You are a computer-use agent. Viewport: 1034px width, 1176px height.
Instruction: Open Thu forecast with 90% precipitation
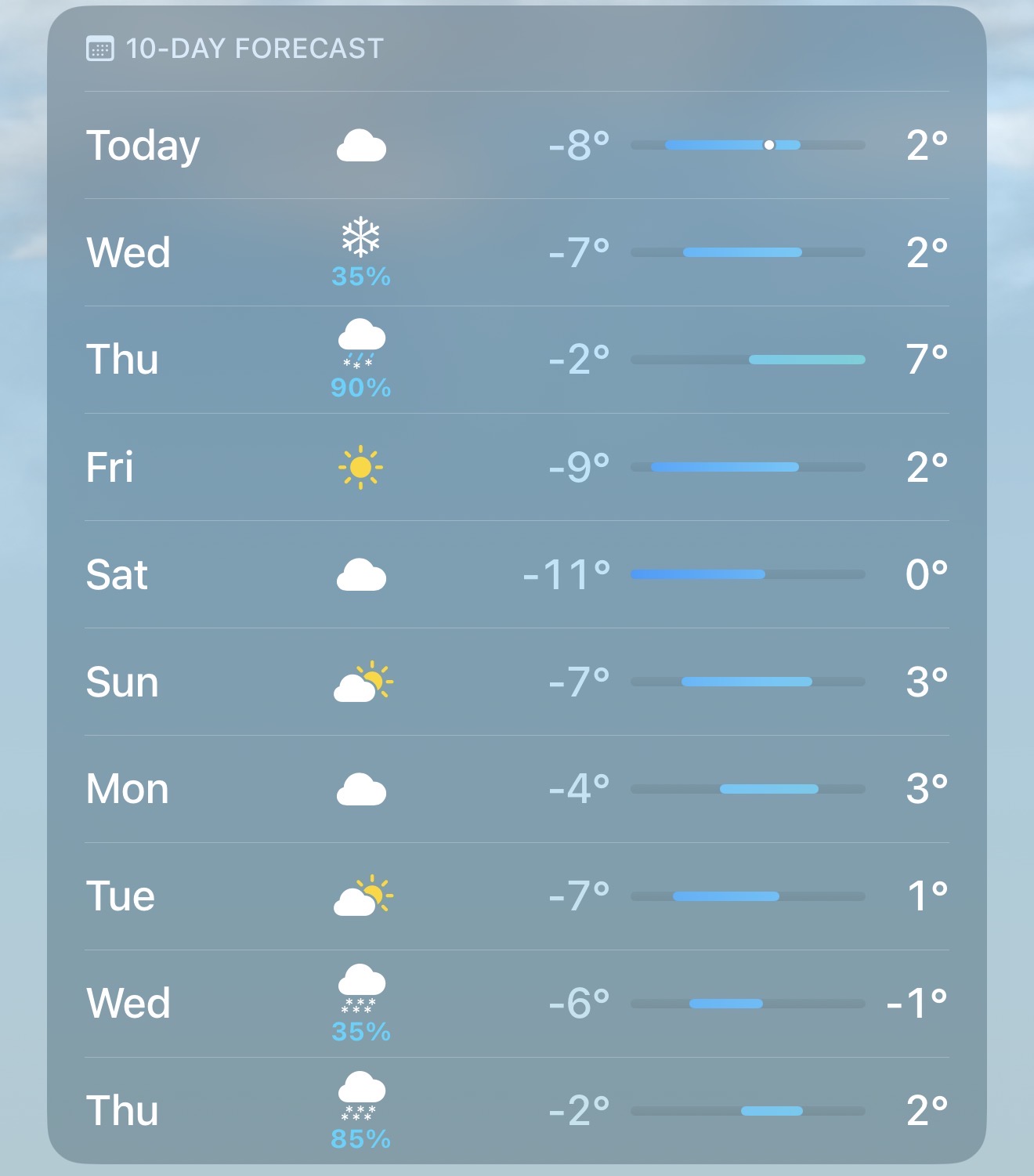pyautogui.click(x=517, y=360)
